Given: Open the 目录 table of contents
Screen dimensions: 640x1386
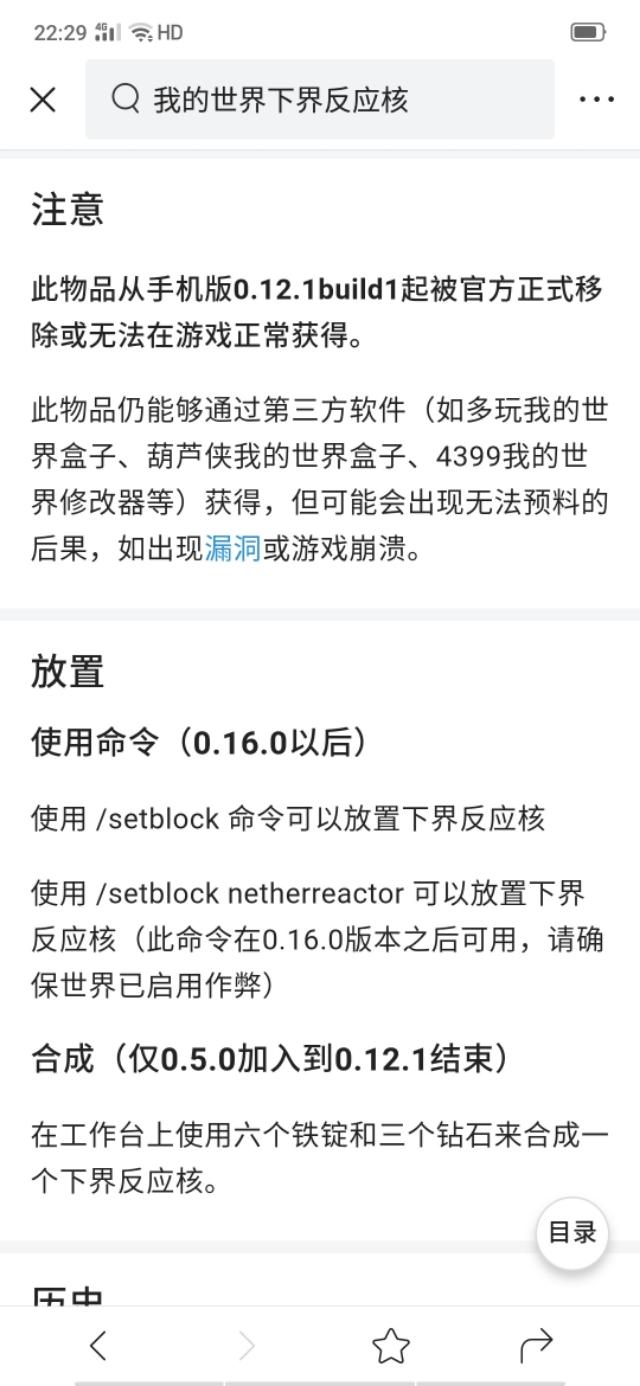Looking at the screenshot, I should [572, 1233].
